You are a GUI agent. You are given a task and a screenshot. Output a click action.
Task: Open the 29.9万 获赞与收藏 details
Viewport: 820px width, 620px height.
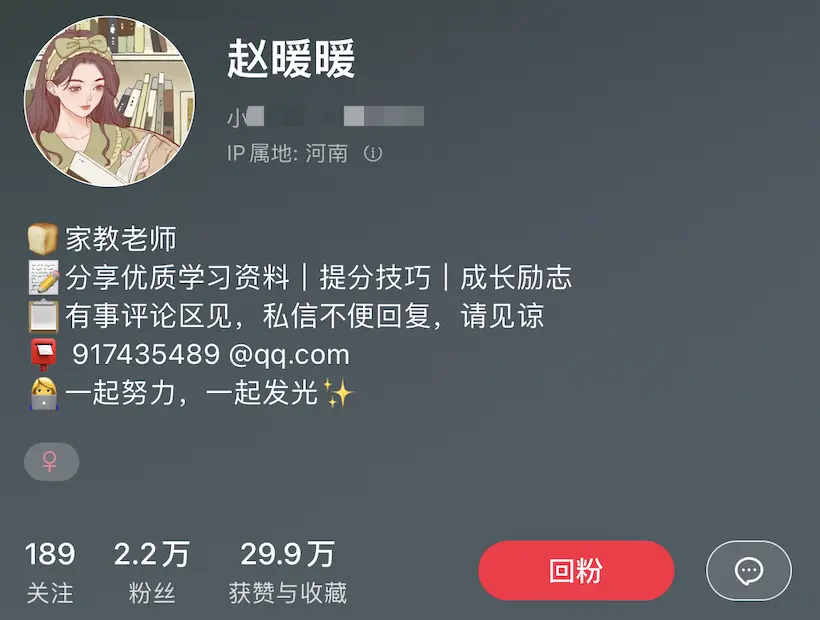[287, 572]
